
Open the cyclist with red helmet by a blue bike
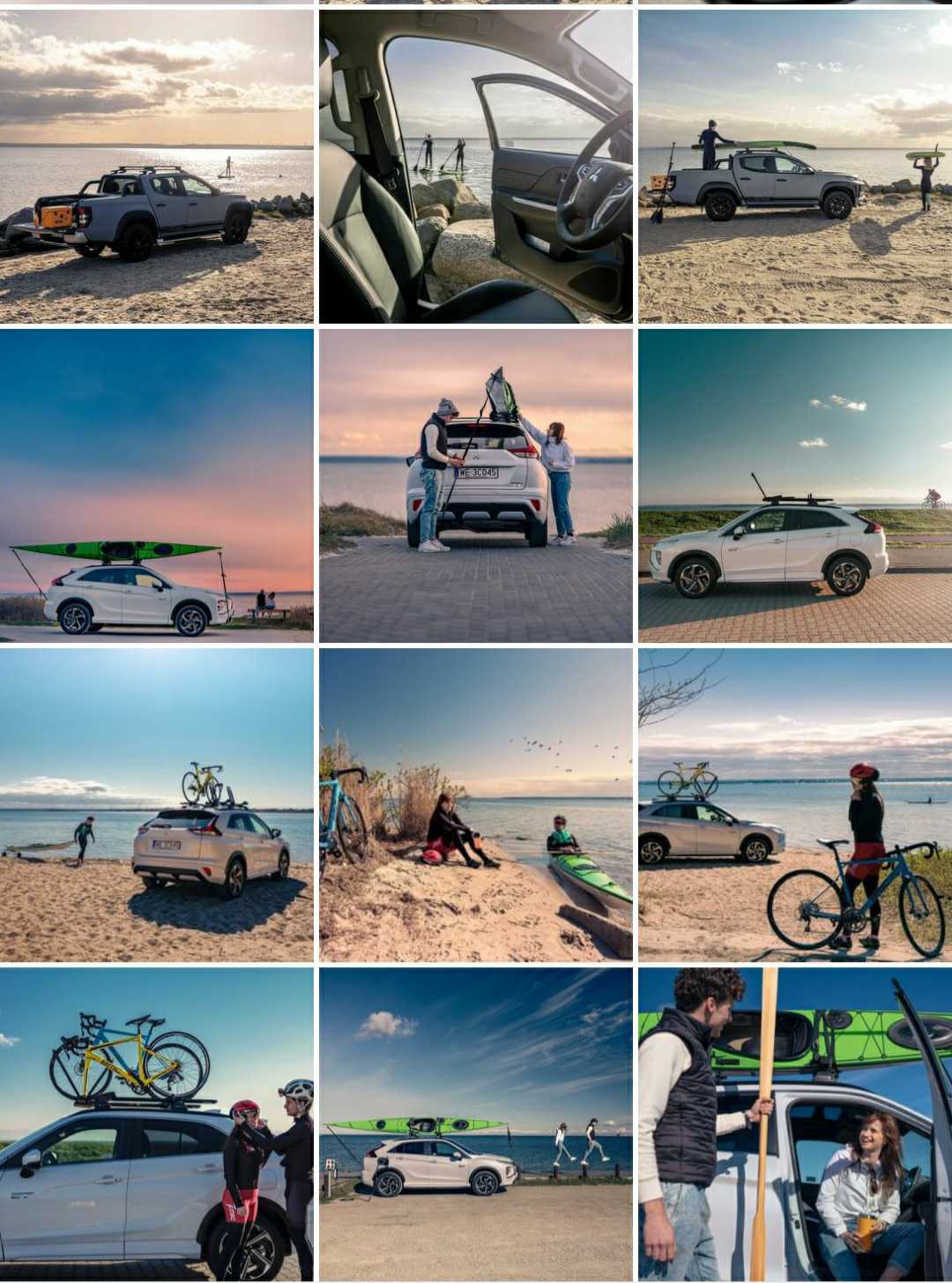pos(795,805)
